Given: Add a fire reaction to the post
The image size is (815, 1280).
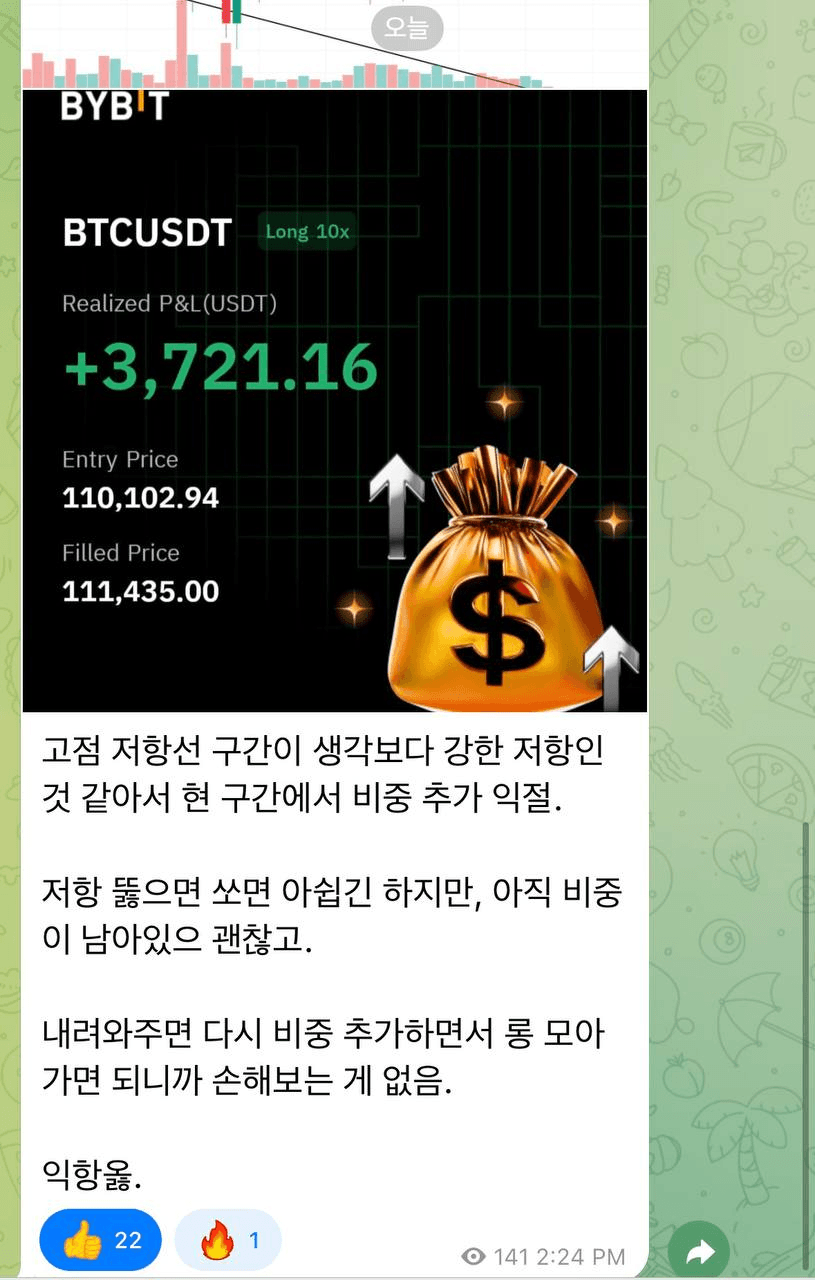Looking at the screenshot, I should 228,1241.
